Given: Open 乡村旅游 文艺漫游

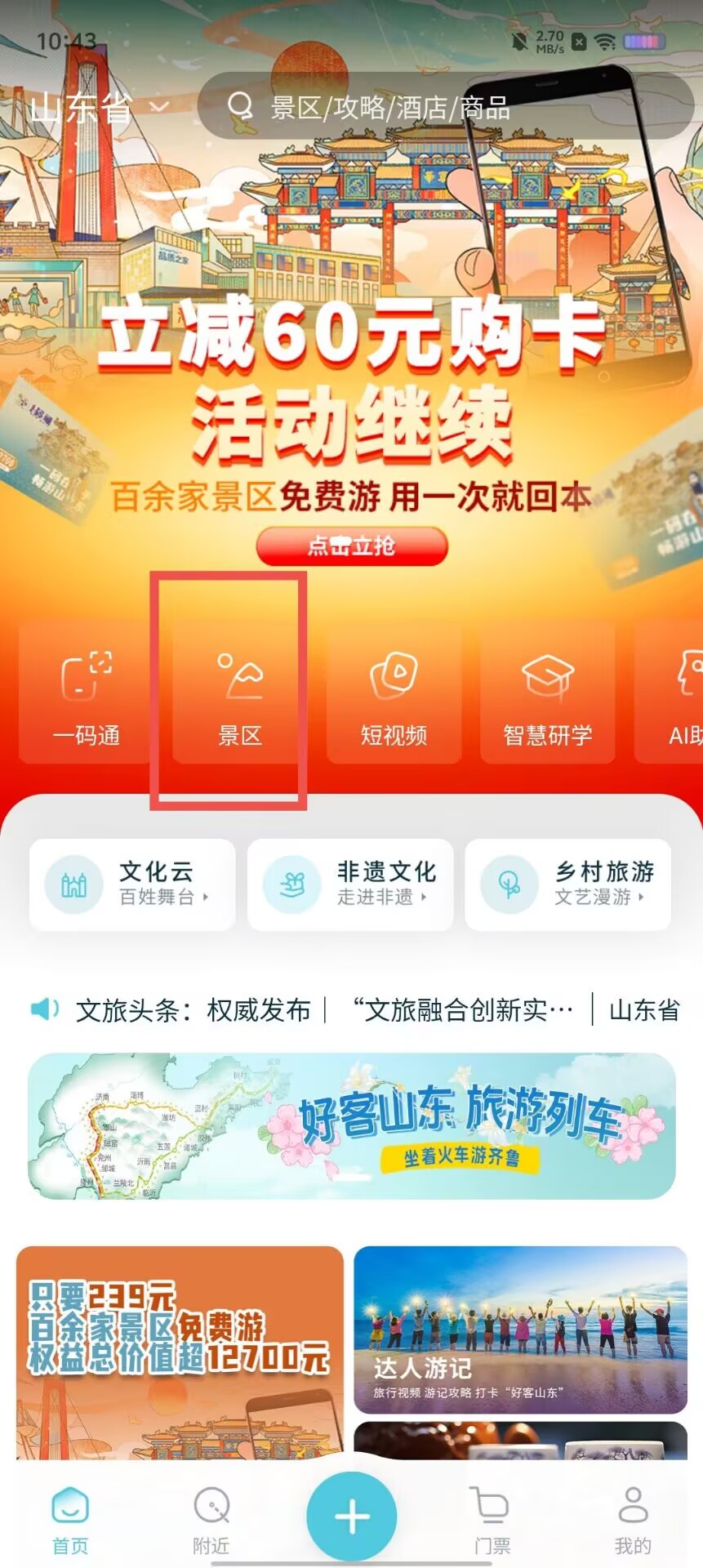Looking at the screenshot, I should tap(568, 884).
